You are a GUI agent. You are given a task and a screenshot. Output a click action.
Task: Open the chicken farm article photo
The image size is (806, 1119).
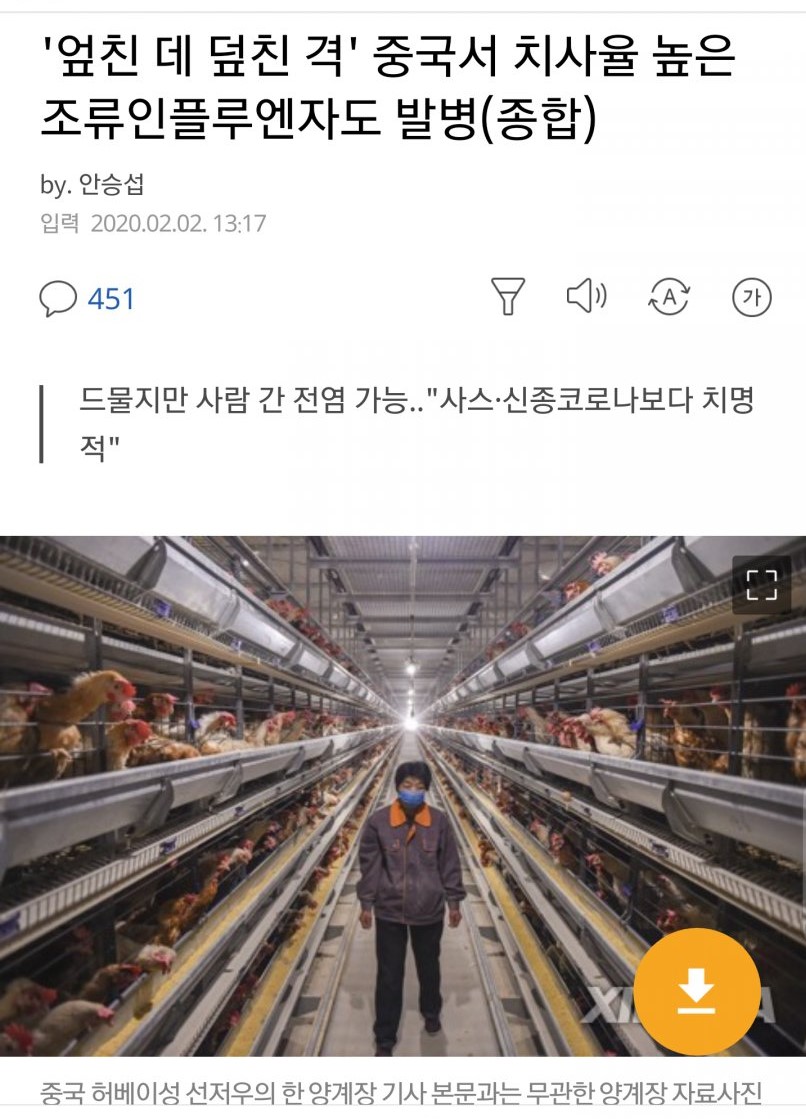[x=403, y=796]
